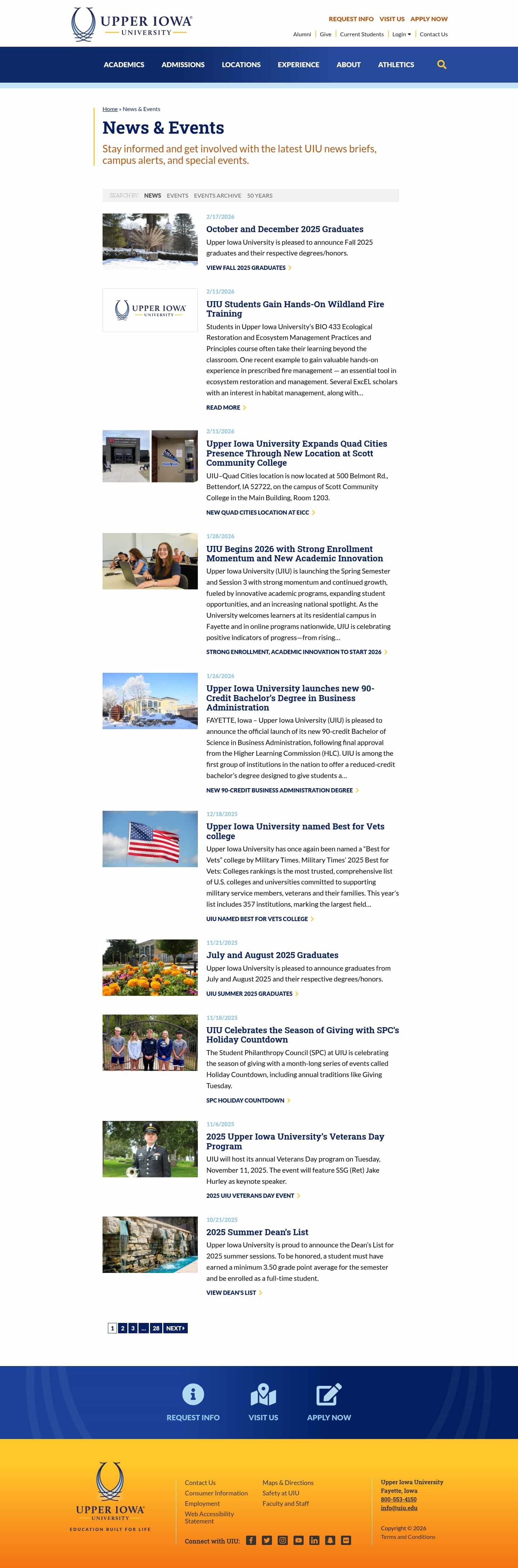This screenshot has width=518, height=1568.
Task: Open the Facebook icon in the footer
Action: tap(250, 1540)
